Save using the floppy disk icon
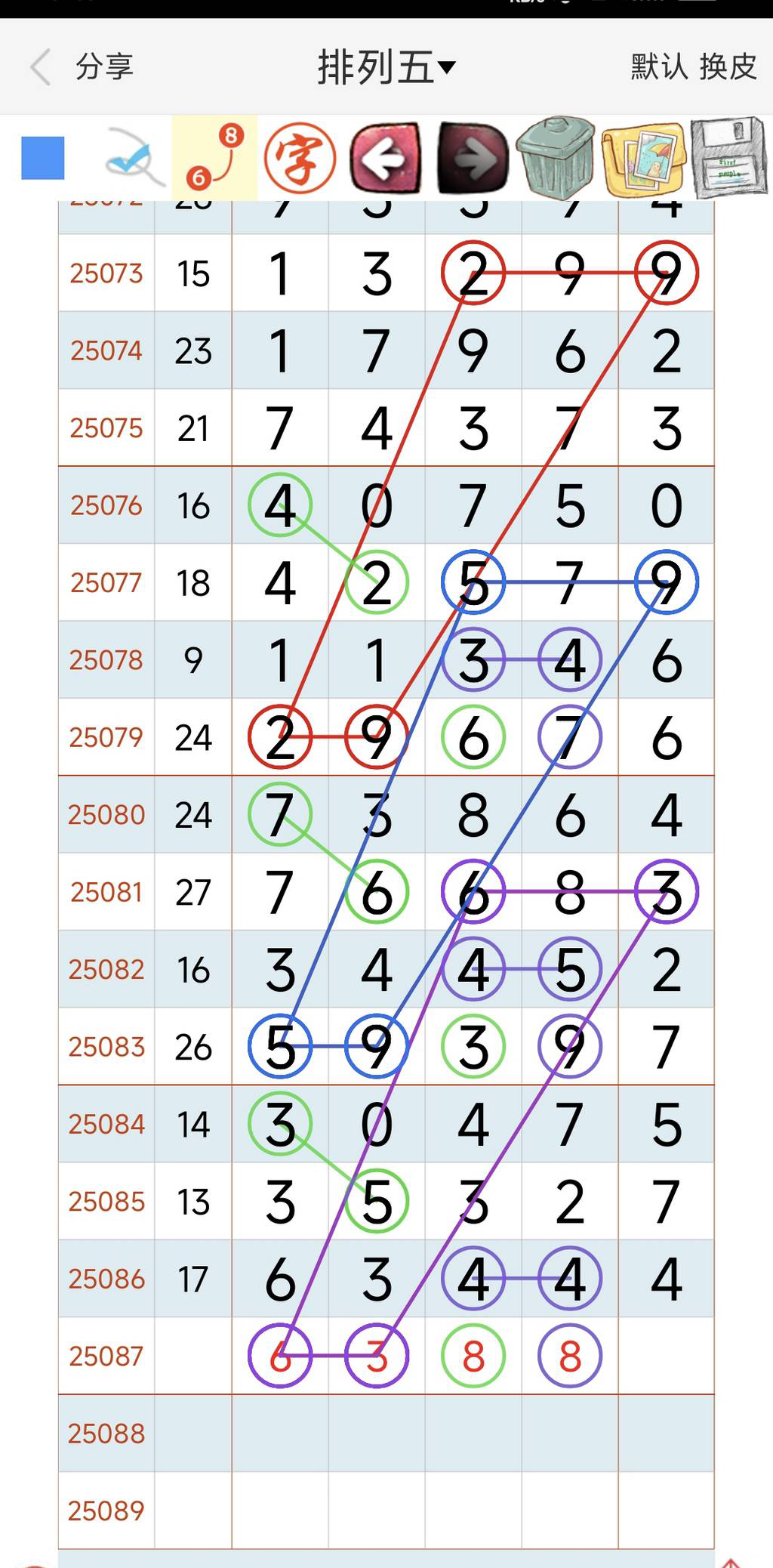Screen dimensions: 773x1568 tap(728, 158)
